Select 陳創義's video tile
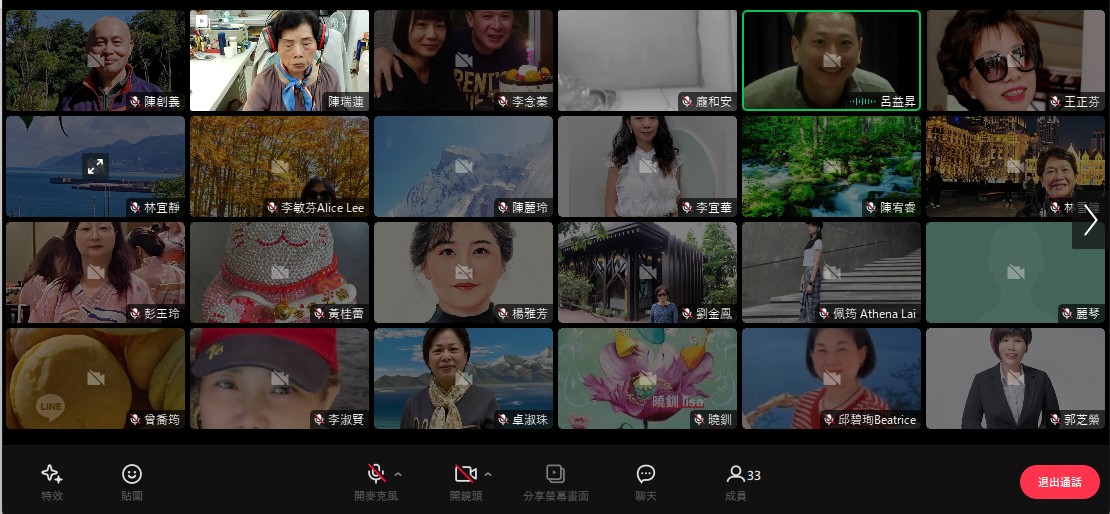 coord(95,60)
